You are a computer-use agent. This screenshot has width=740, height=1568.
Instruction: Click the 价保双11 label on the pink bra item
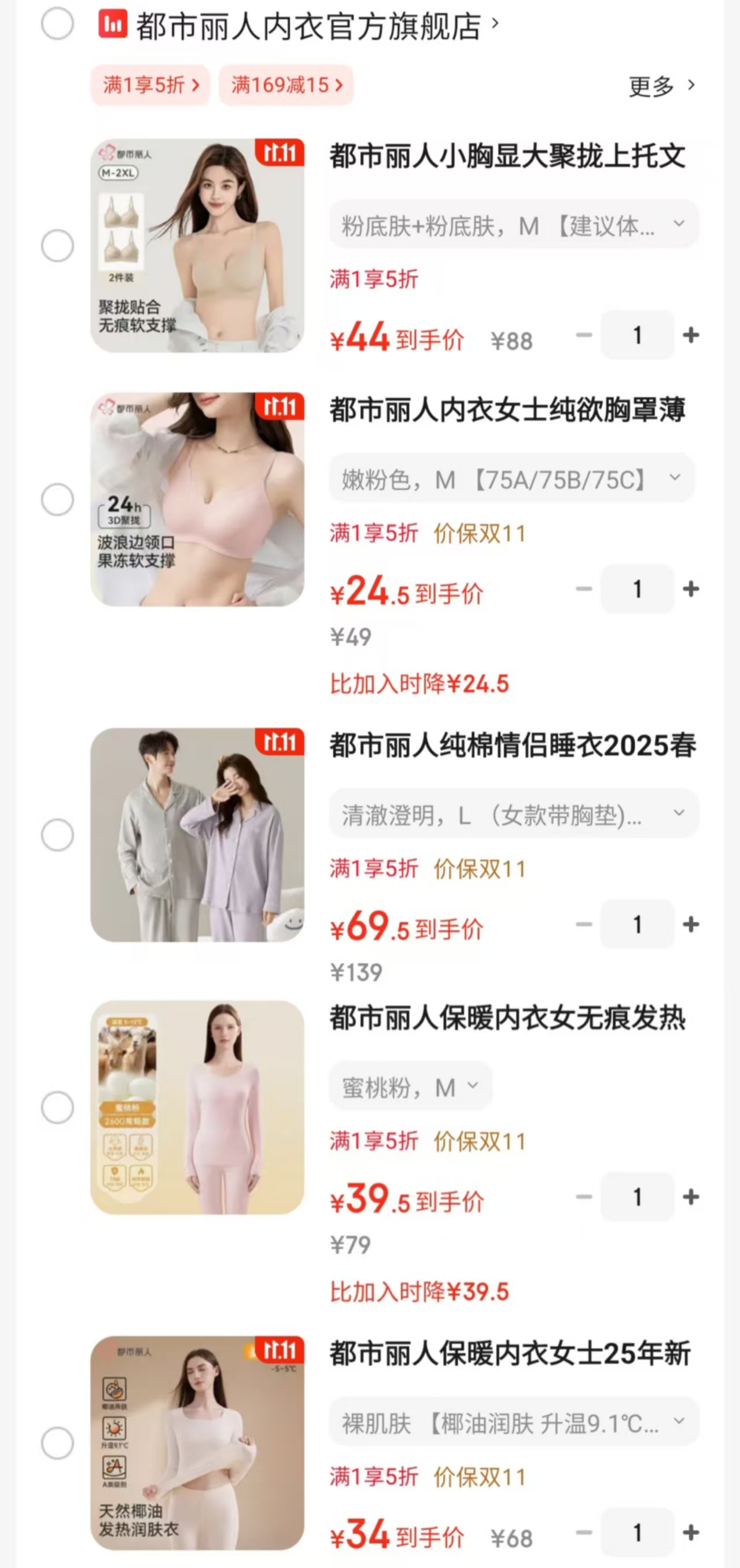point(480,533)
